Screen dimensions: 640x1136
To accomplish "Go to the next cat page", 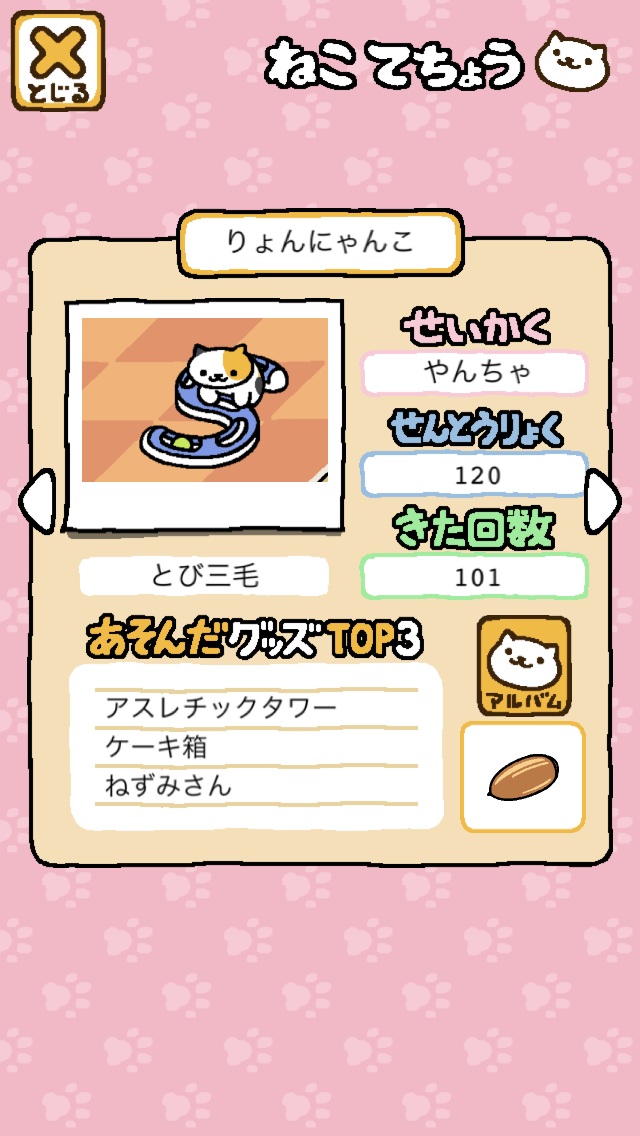I will click(602, 501).
